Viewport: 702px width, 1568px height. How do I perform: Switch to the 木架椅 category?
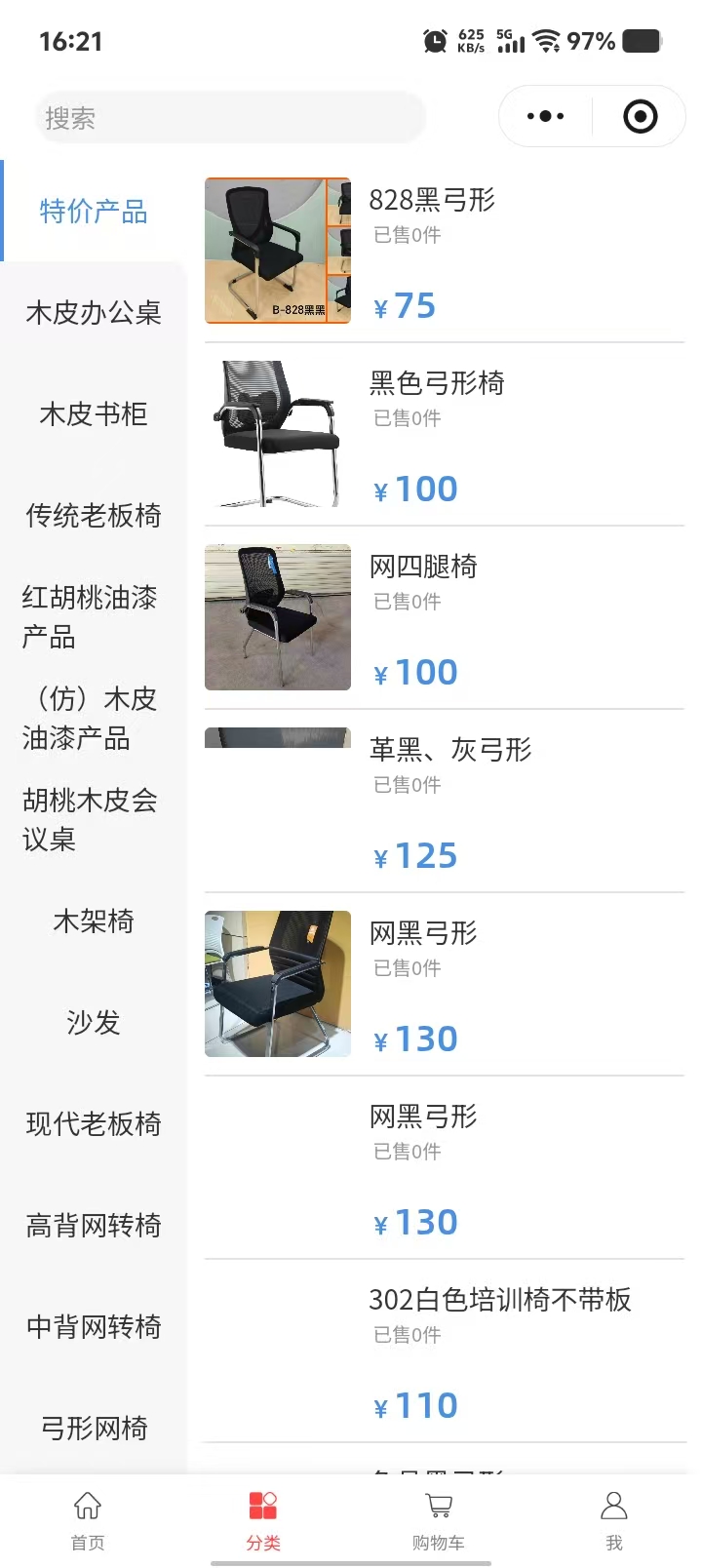click(x=94, y=921)
